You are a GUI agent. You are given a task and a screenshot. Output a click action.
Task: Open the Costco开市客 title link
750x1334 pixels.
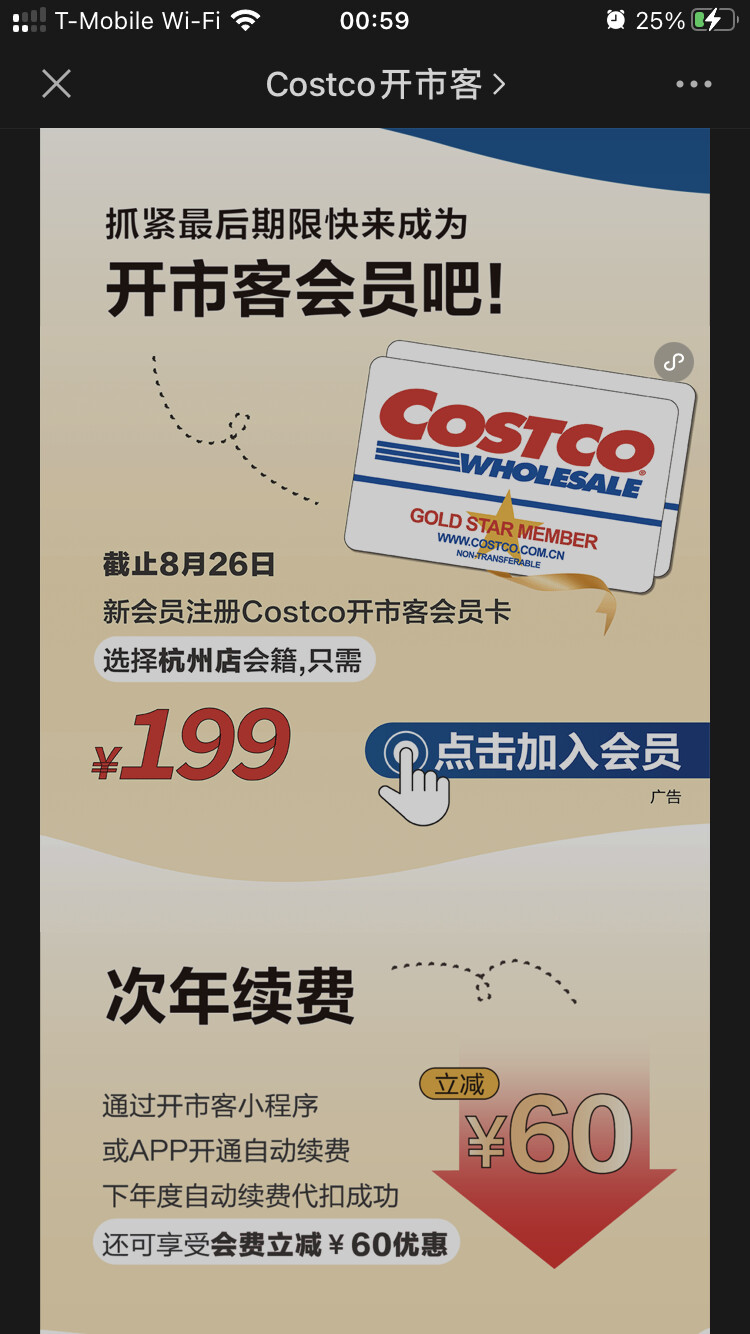click(385, 85)
